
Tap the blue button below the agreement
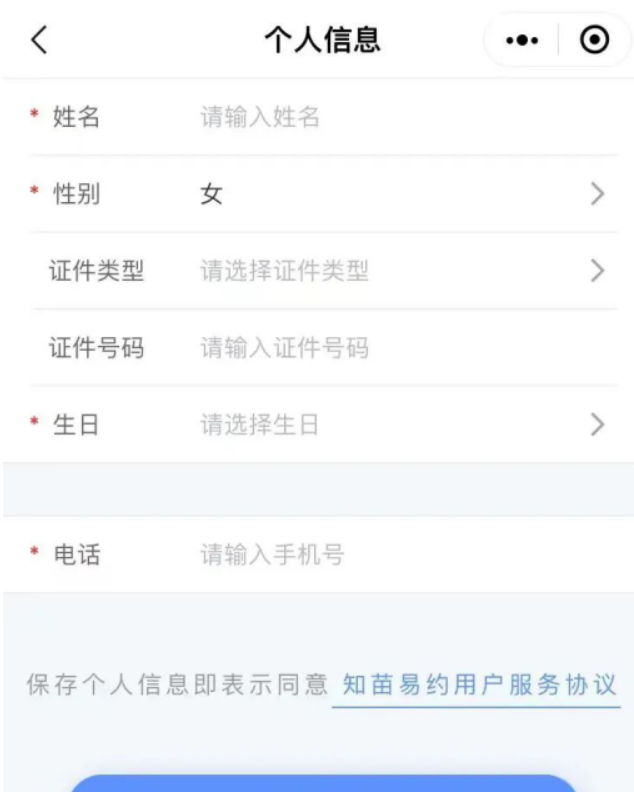323,782
